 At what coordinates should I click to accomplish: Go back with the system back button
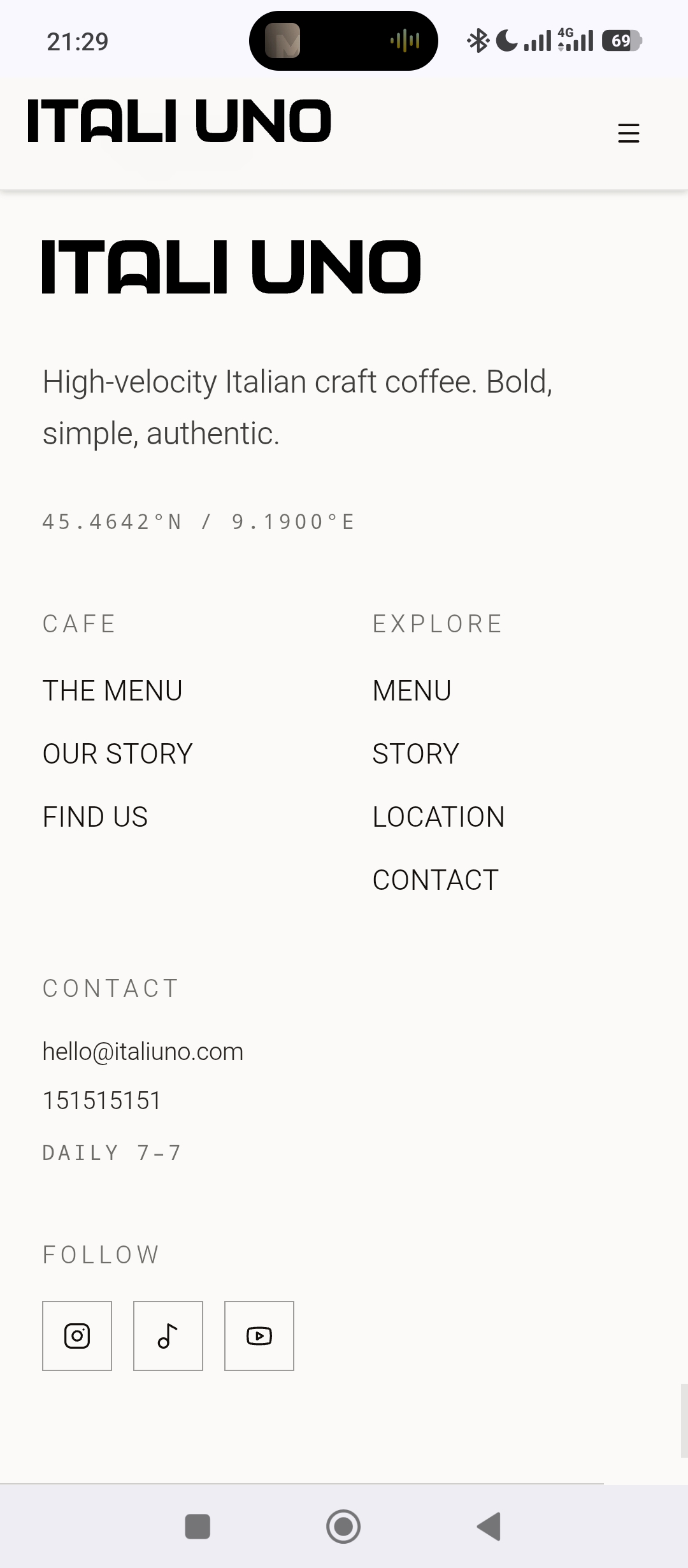tap(489, 1527)
